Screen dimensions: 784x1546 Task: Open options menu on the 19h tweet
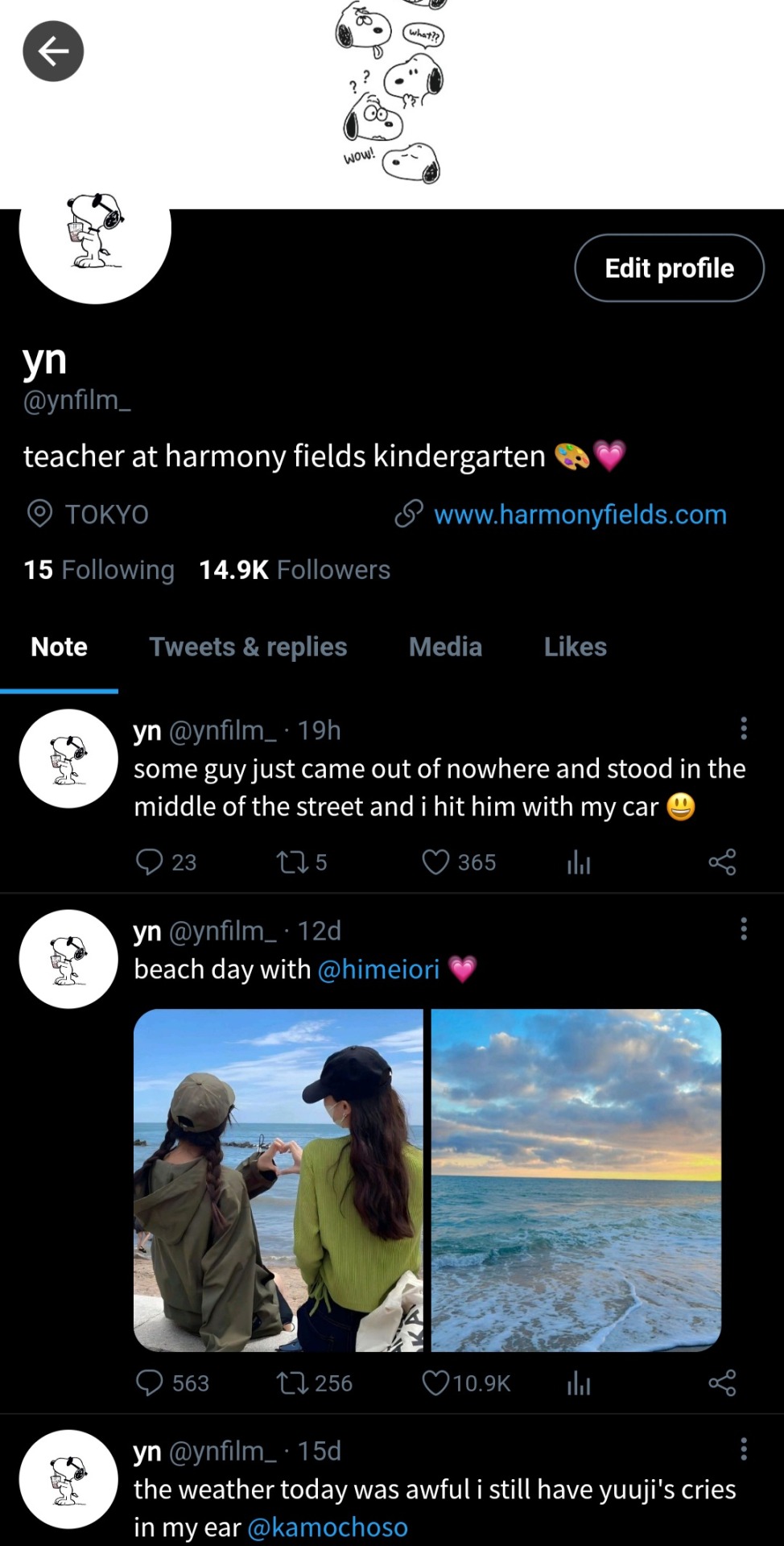click(743, 729)
